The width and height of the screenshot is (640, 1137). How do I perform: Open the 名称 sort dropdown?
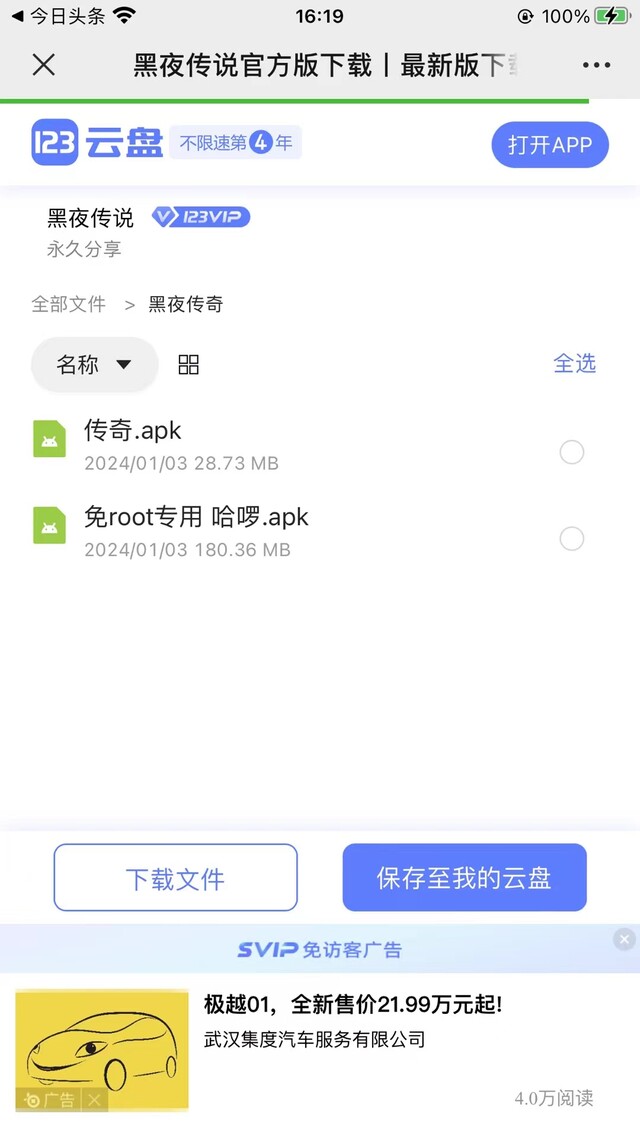point(94,364)
